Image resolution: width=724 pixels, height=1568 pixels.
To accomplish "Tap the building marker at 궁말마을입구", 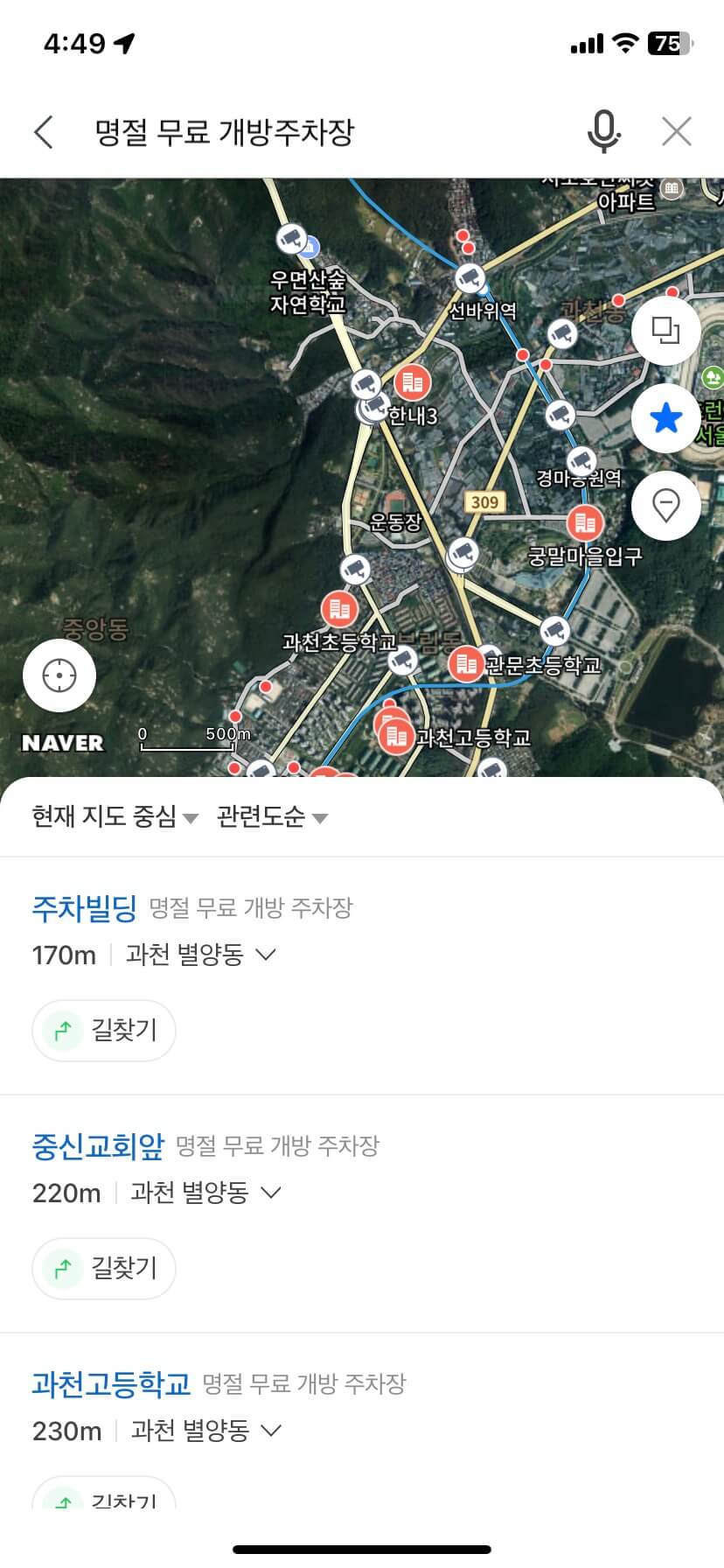I will (586, 522).
